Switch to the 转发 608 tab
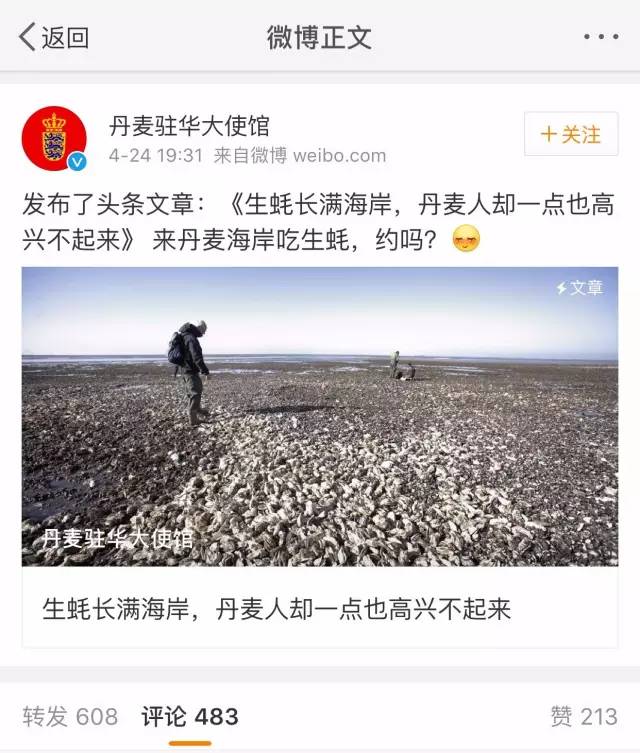 pyautogui.click(x=70, y=716)
